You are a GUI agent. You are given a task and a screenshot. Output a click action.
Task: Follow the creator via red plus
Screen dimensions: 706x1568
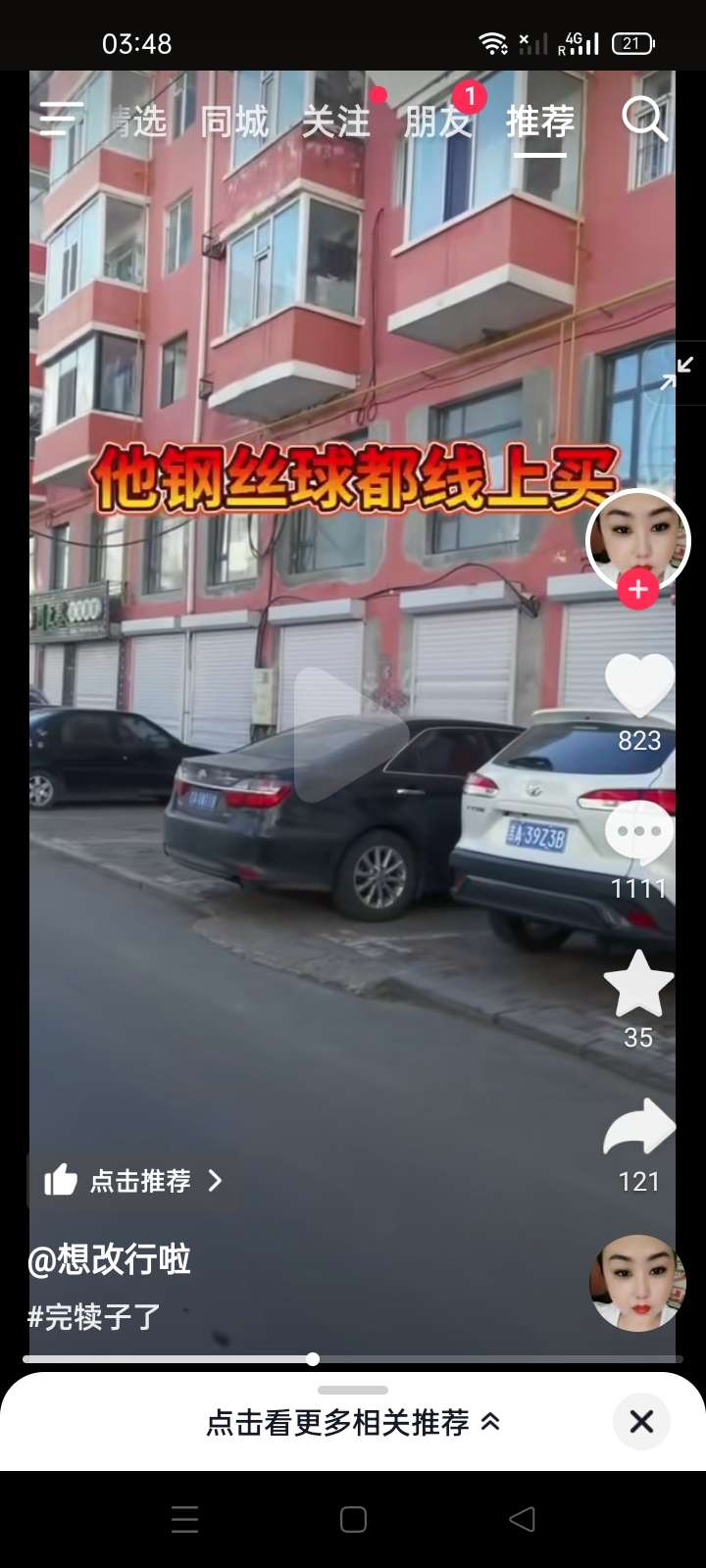638,589
